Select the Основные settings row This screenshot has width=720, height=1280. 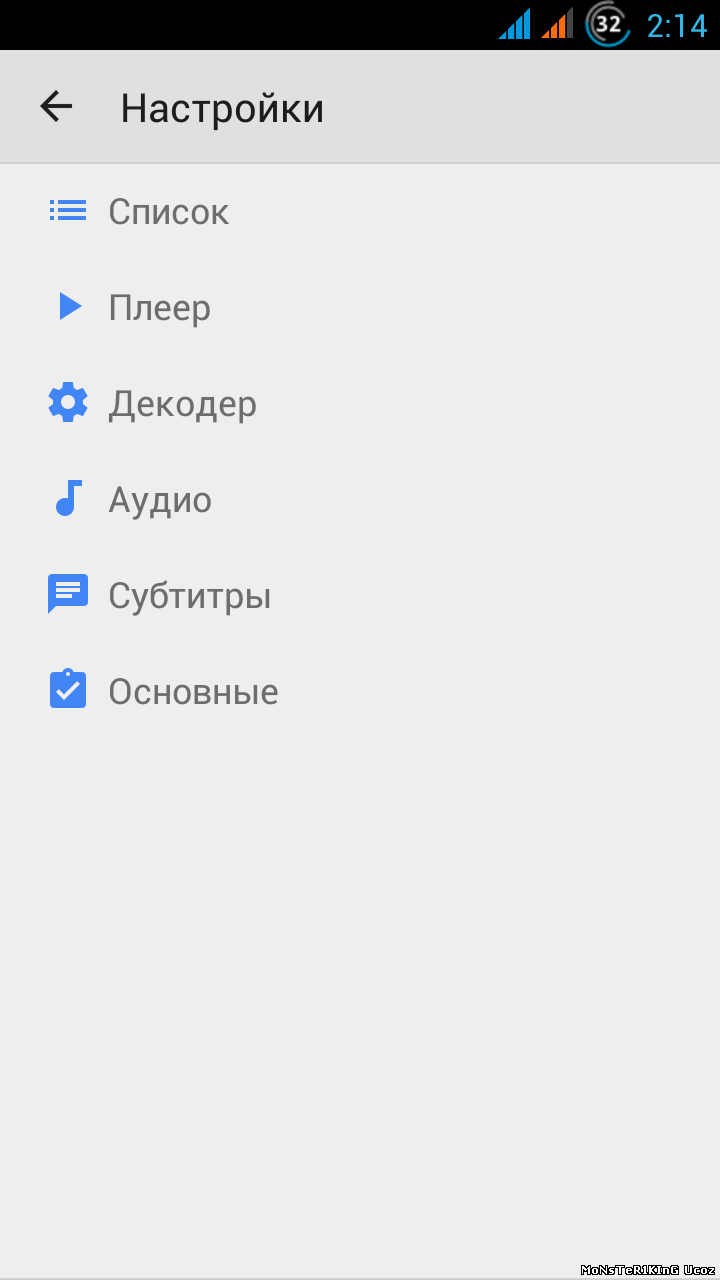pos(360,691)
